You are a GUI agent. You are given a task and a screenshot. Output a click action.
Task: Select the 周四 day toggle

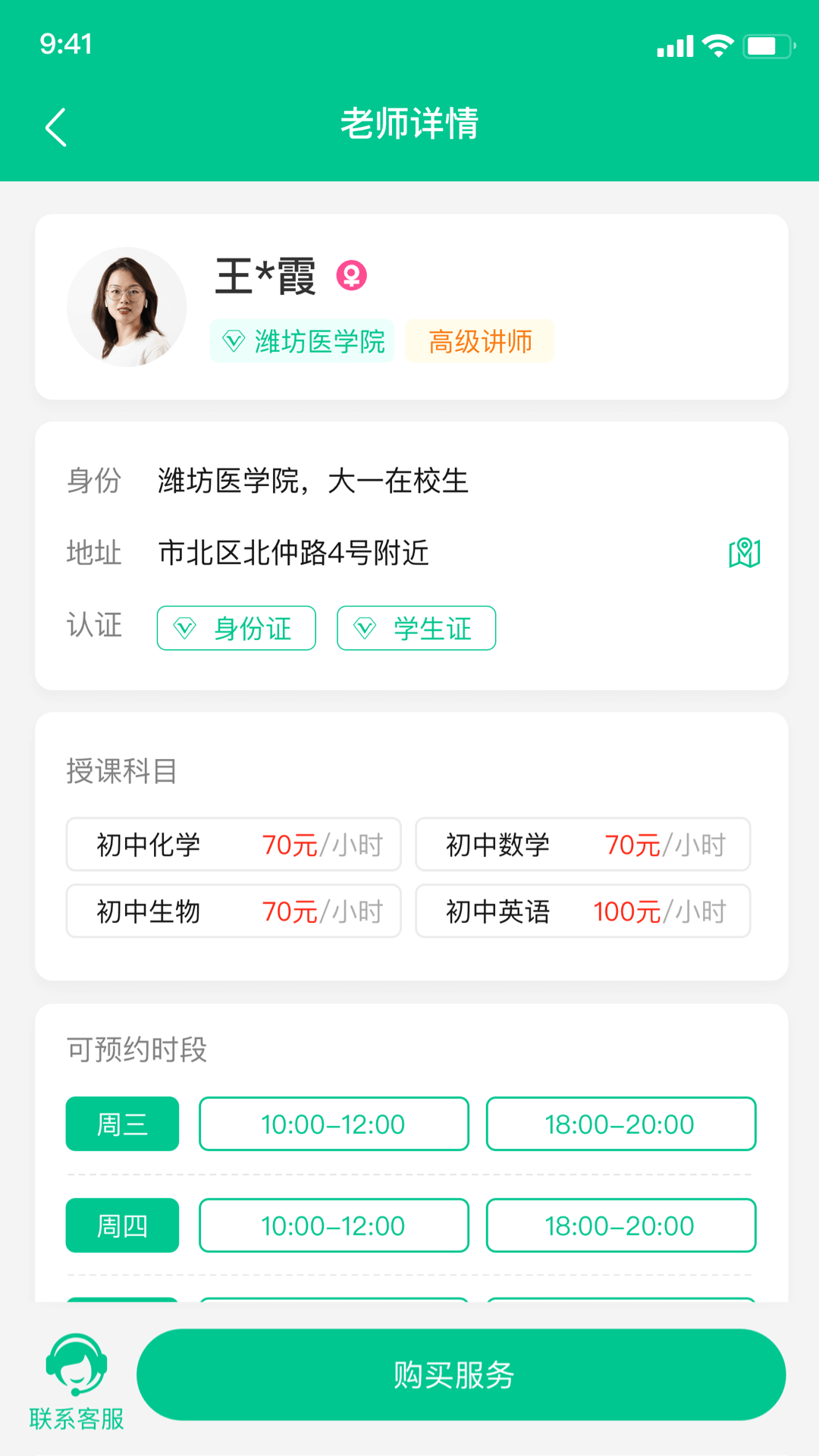[121, 1225]
